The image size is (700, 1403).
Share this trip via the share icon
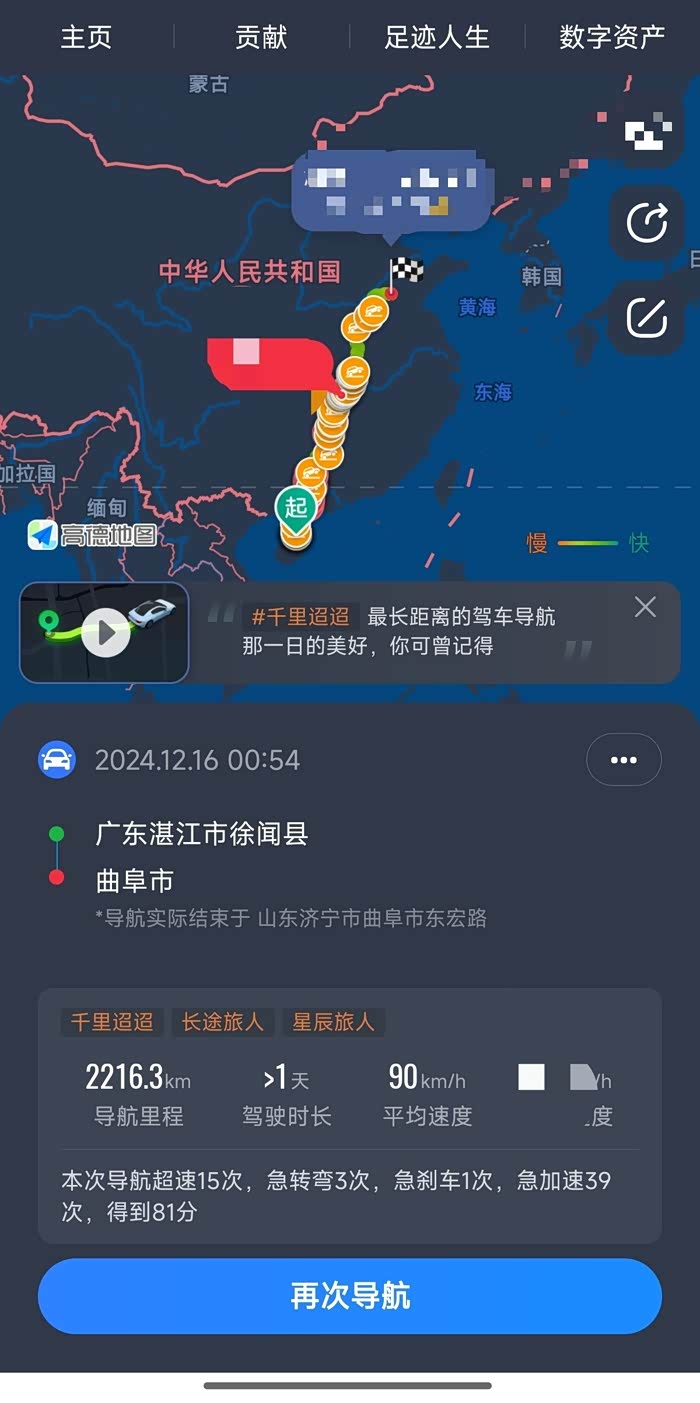click(x=646, y=222)
